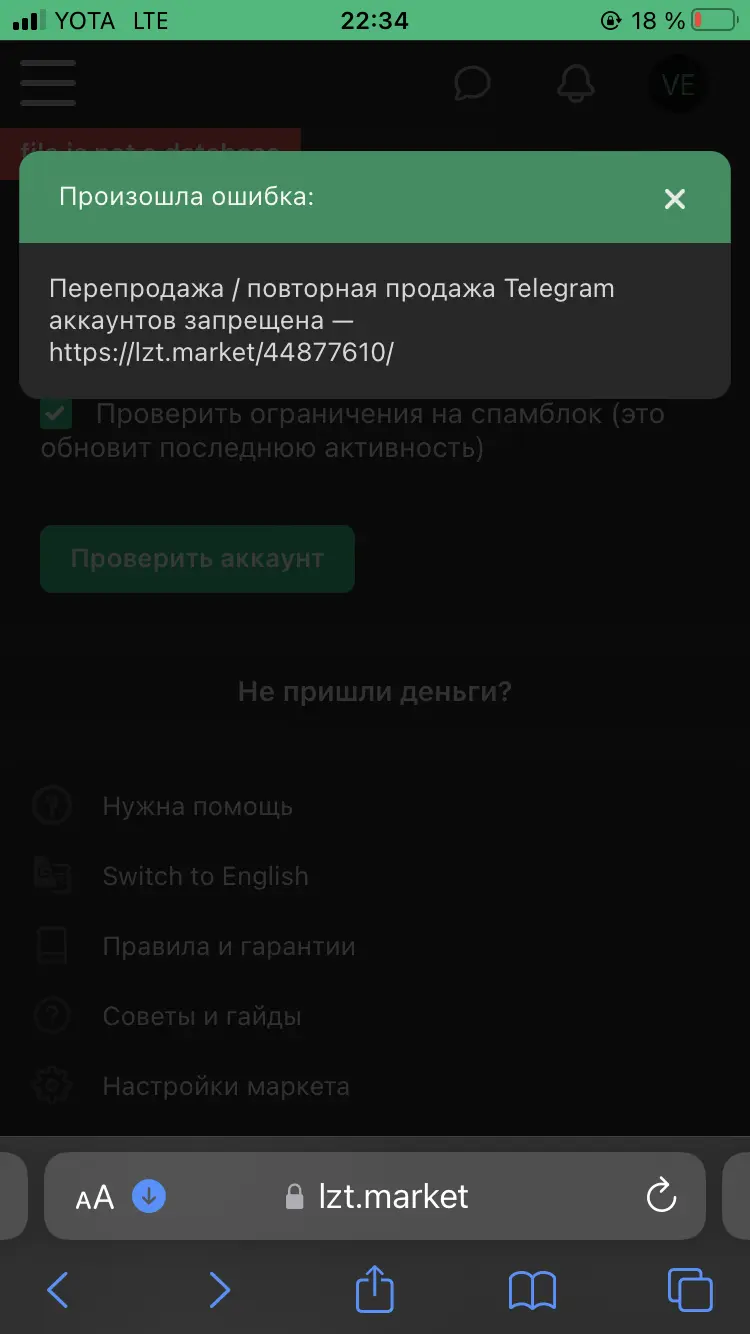The image size is (750, 1334).
Task: Open Правила и гарантии
Action: click(x=229, y=946)
